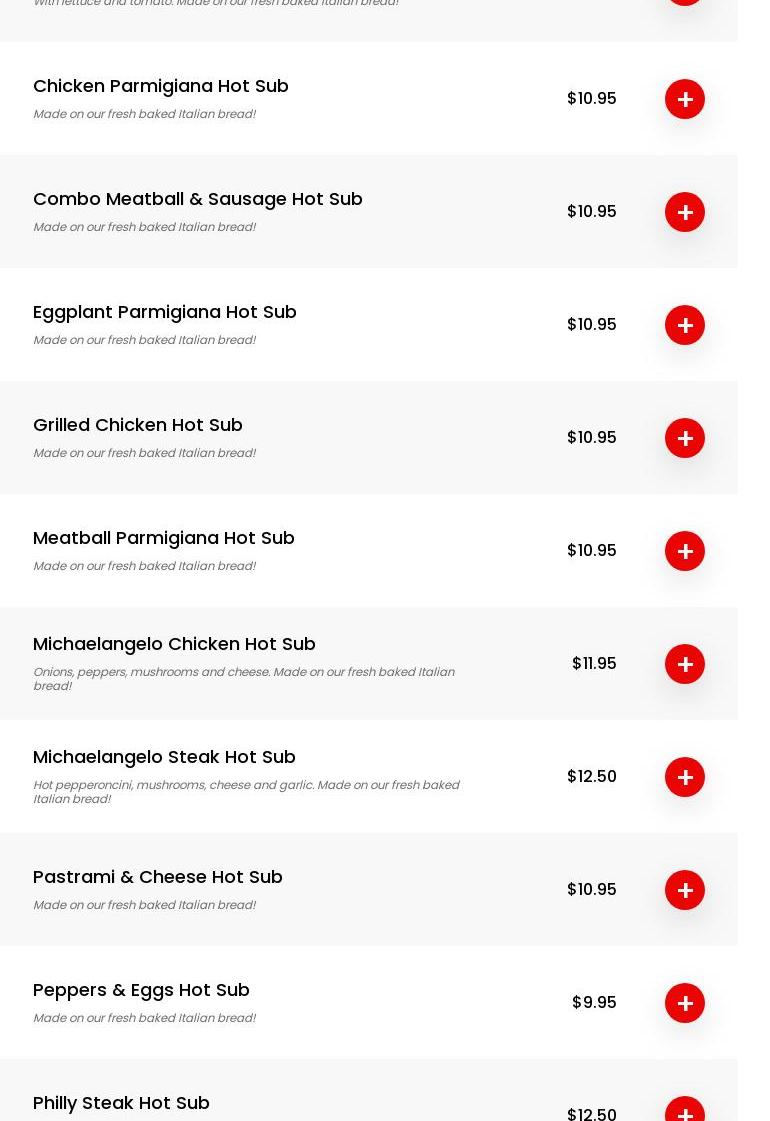The width and height of the screenshot is (770, 1121).
Task: Add the Philly Steak Hot Sub
Action: [x=685, y=1112]
